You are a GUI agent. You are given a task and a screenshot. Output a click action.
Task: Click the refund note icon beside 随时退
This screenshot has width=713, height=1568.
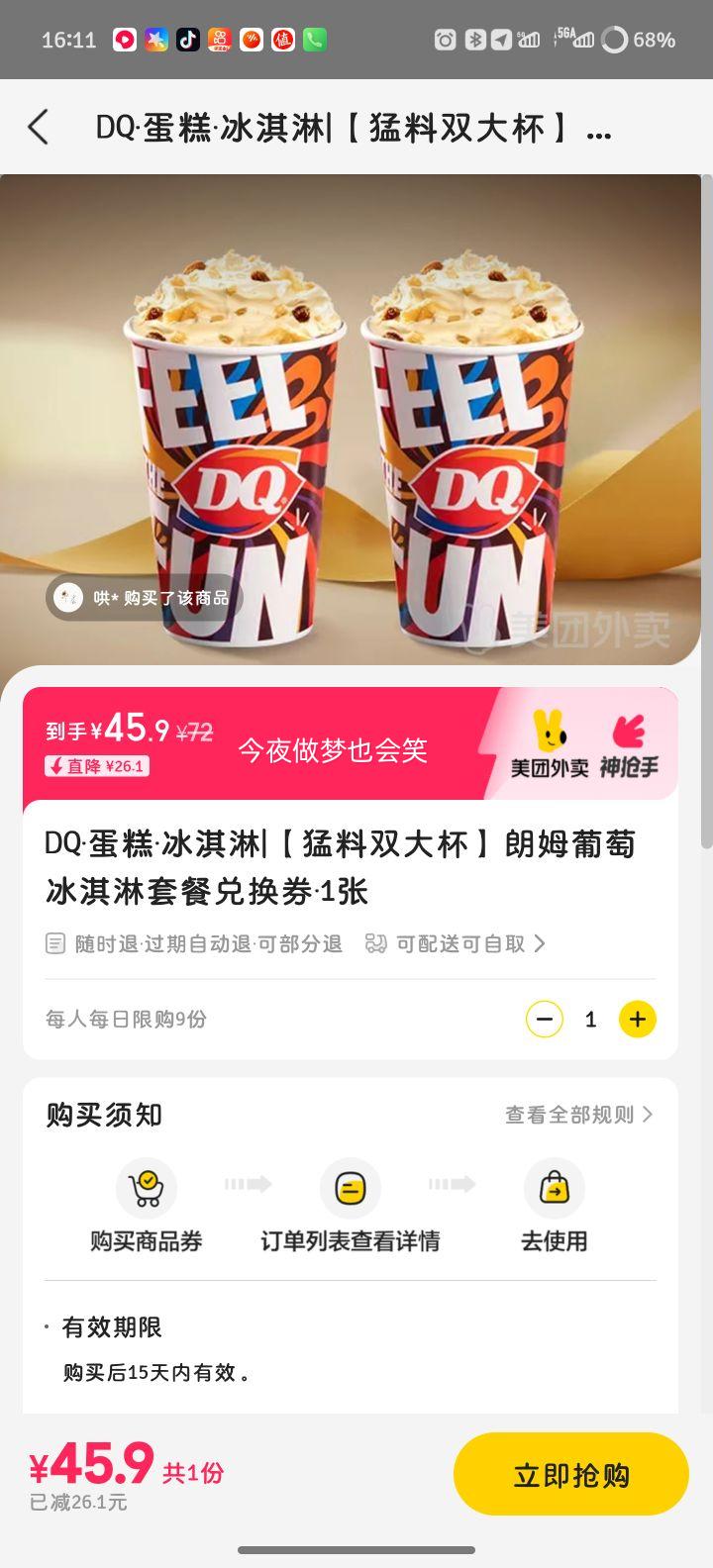55,943
